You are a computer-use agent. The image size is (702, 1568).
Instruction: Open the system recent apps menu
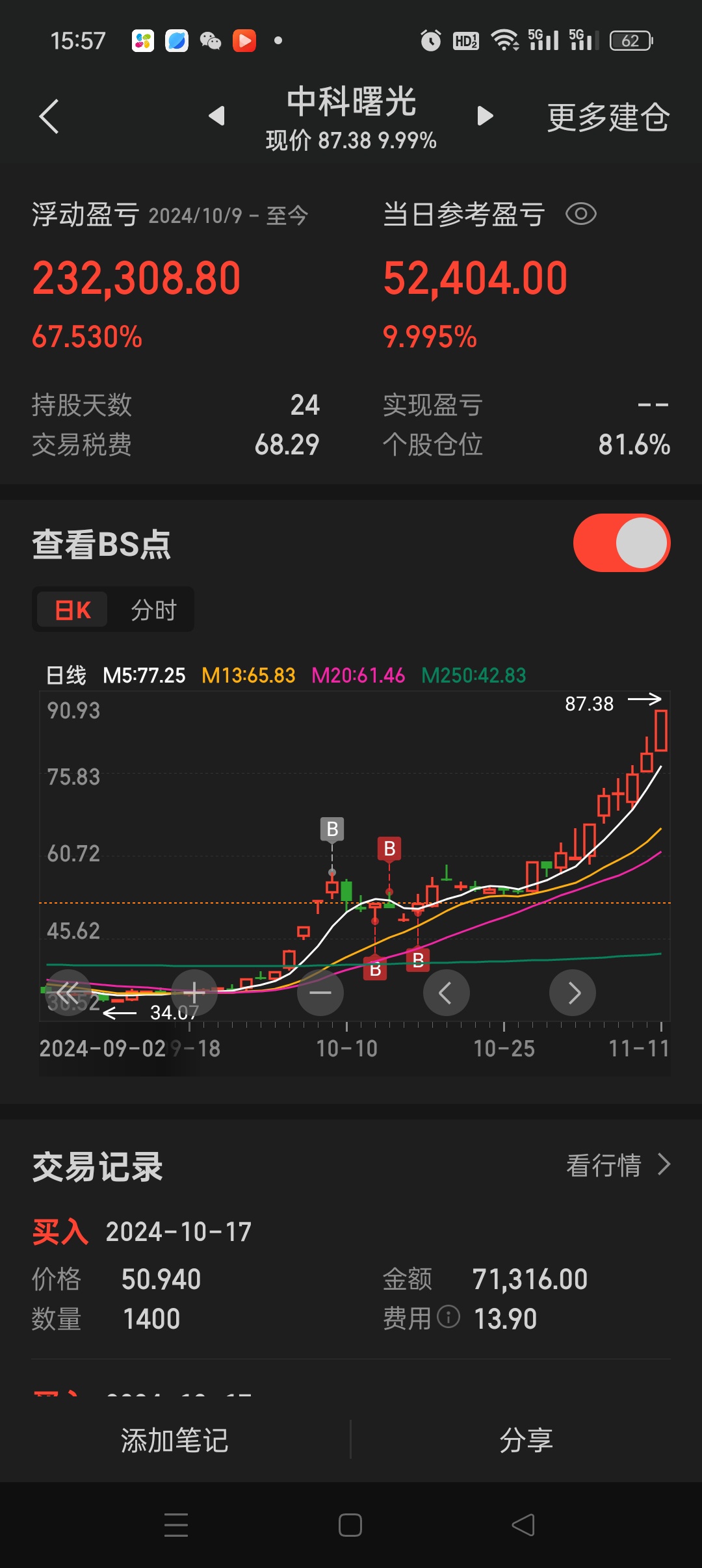pos(176,1524)
